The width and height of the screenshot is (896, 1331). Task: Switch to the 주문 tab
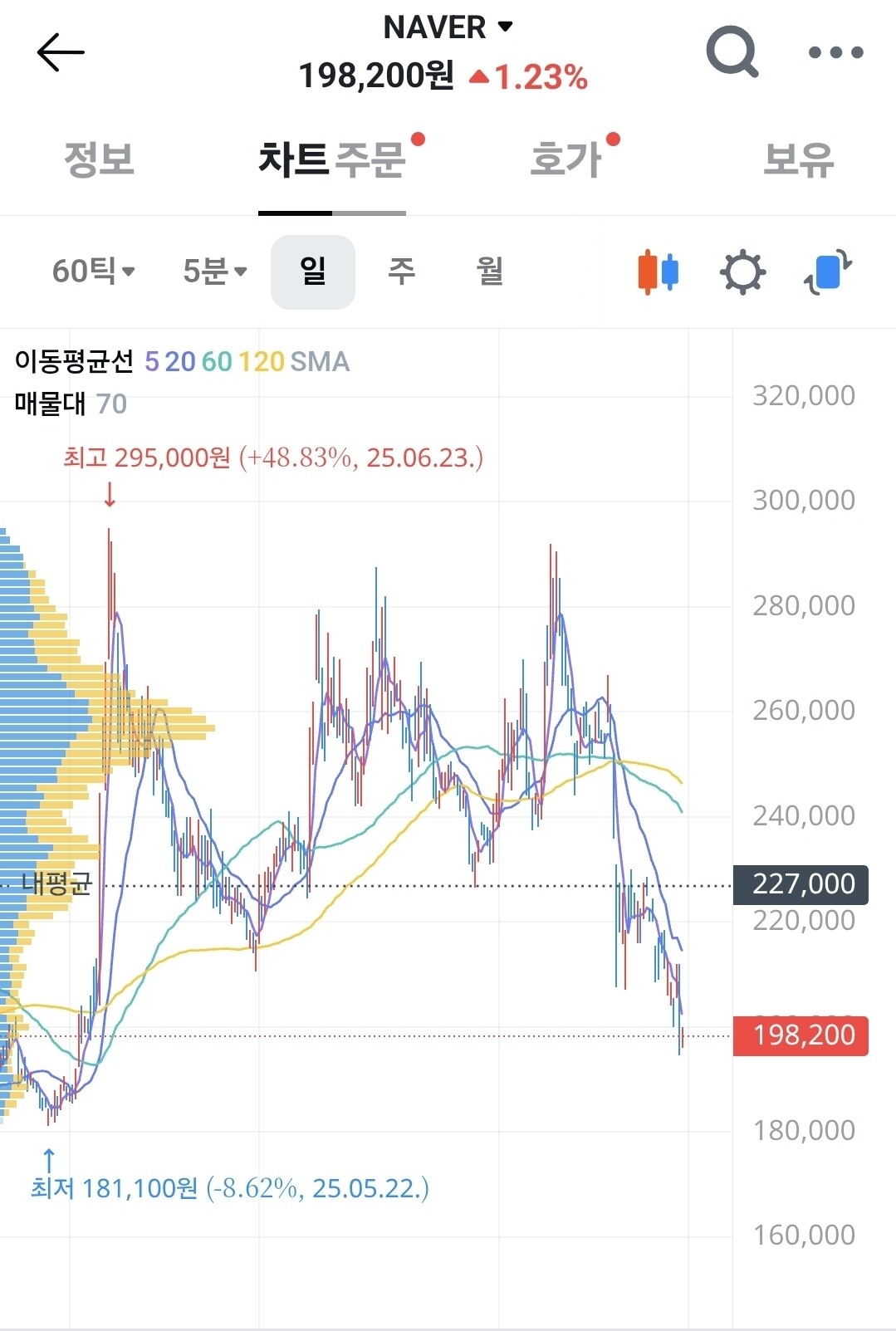tap(370, 159)
